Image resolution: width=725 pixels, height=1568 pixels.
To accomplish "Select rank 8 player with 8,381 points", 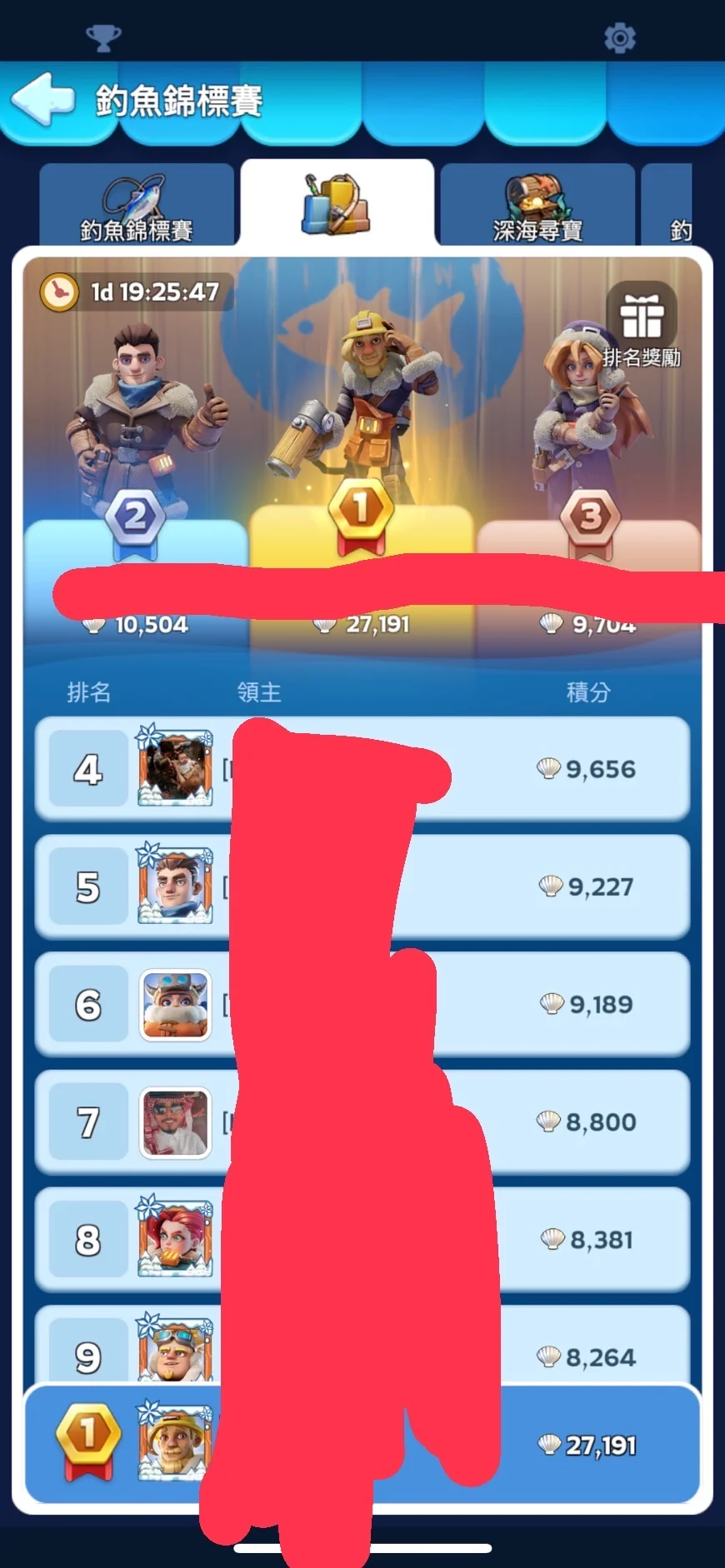I will pyautogui.click(x=362, y=1240).
